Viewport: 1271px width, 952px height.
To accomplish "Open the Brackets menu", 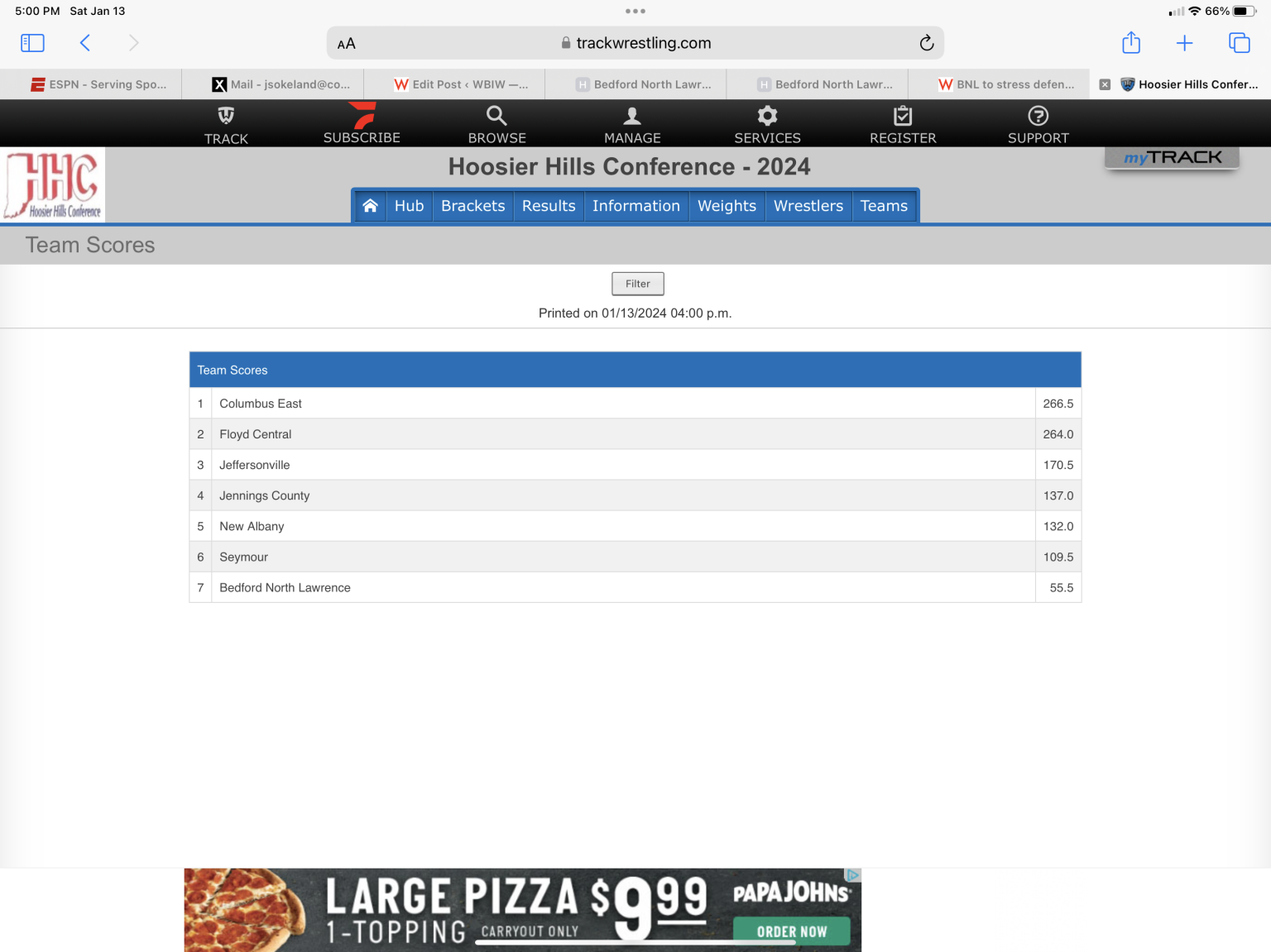I will tap(472, 206).
